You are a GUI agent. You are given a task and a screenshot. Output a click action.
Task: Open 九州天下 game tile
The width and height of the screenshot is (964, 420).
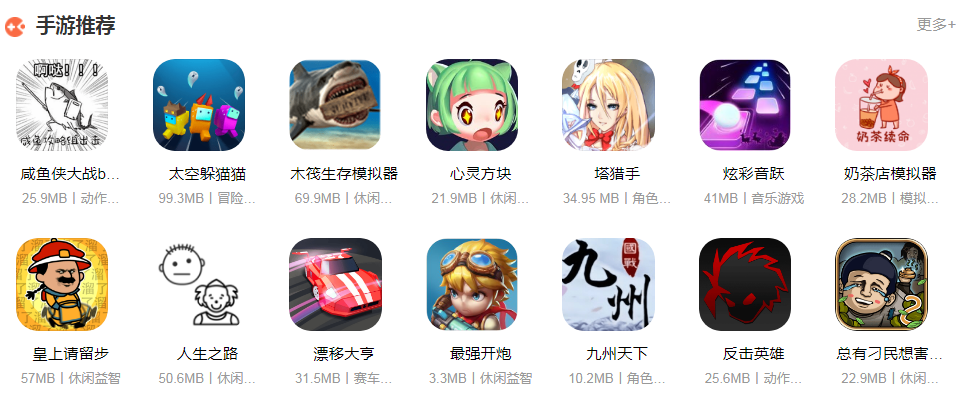pyautogui.click(x=609, y=284)
